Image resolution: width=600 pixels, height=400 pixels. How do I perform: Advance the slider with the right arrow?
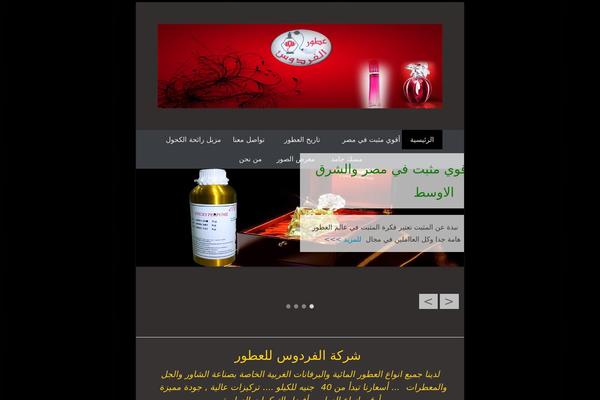[449, 301]
